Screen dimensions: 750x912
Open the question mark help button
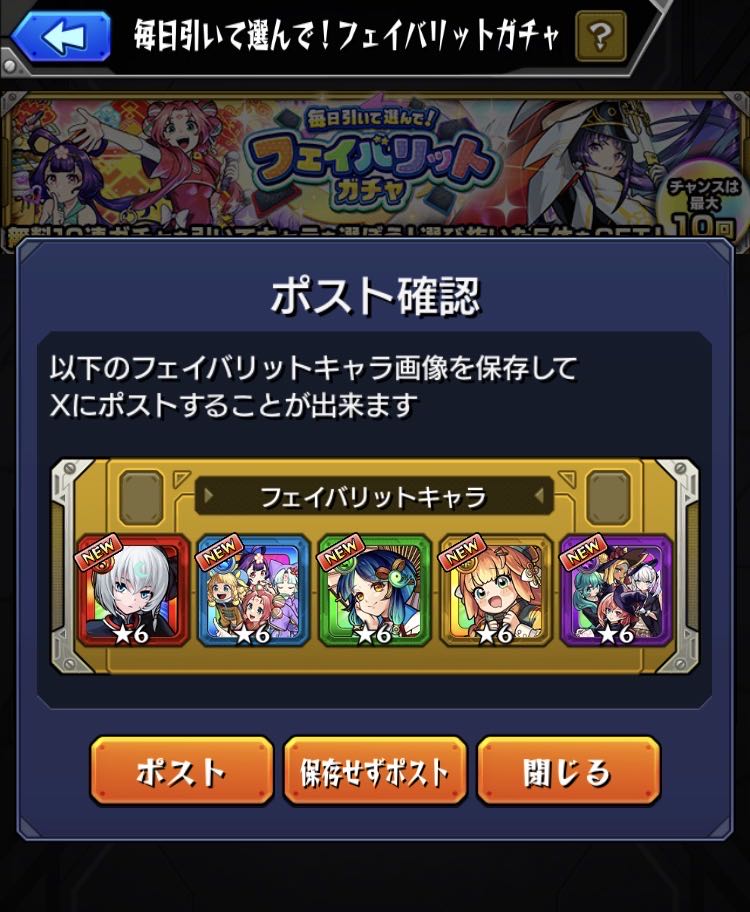(600, 38)
